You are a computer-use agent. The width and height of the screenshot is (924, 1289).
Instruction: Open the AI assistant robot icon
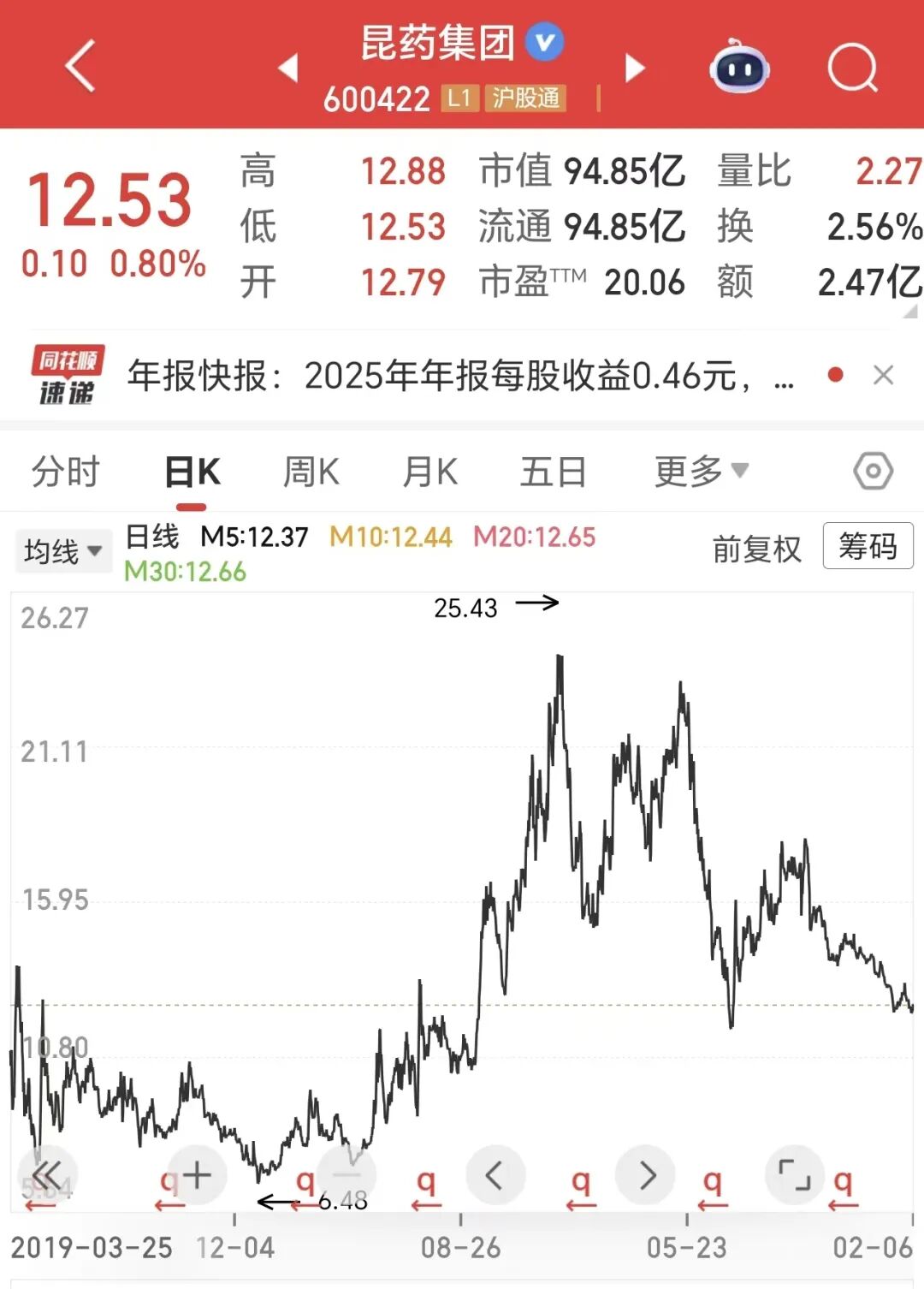point(740,67)
